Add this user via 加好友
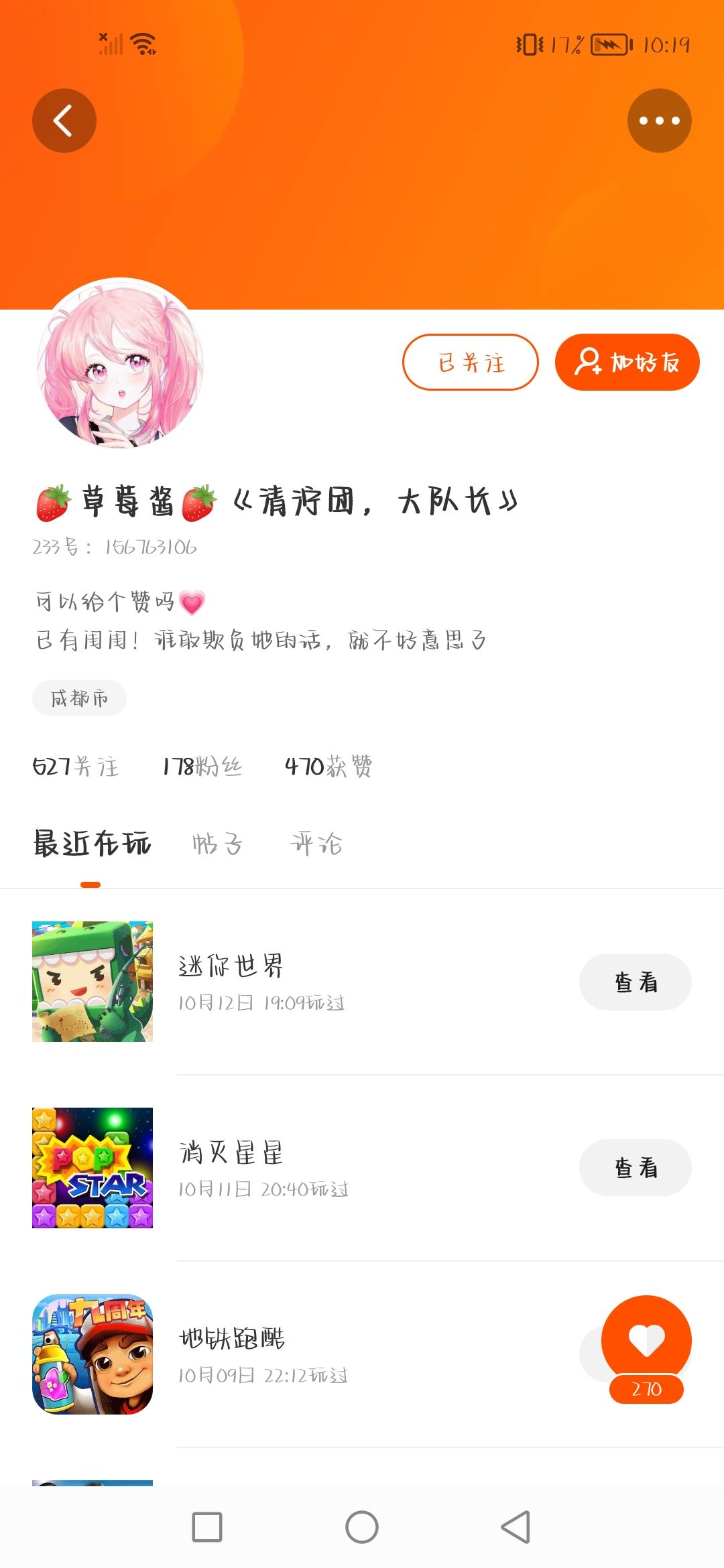Screen dimensions: 724x1568 (627, 362)
